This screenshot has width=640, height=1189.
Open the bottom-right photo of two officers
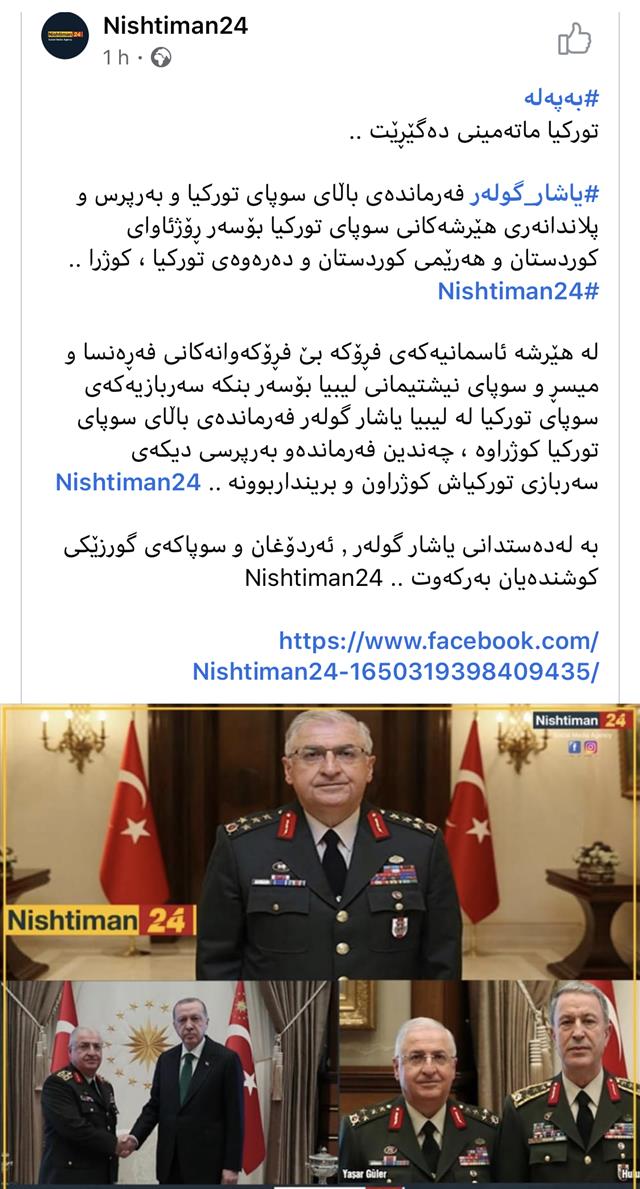488,1083
